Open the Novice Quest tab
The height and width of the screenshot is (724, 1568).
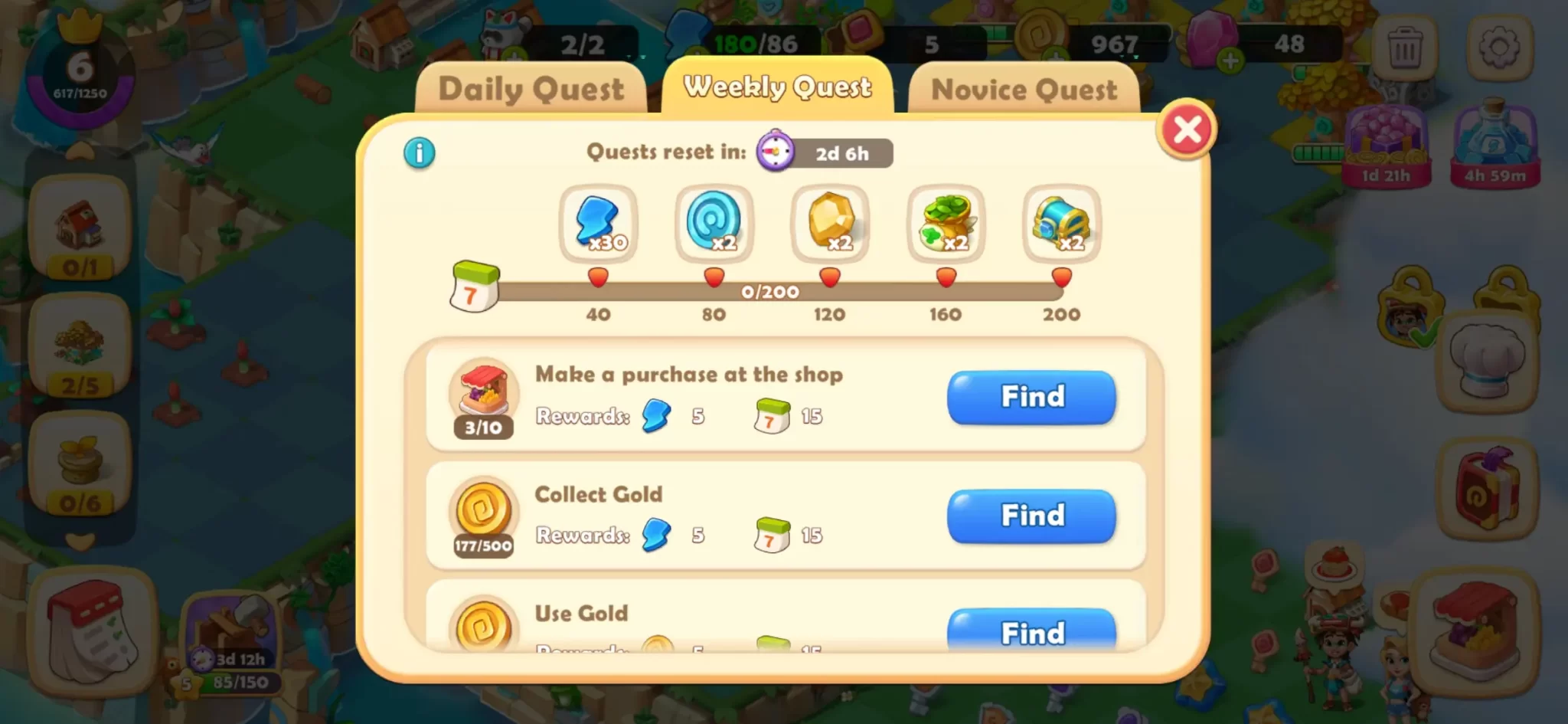[1024, 90]
